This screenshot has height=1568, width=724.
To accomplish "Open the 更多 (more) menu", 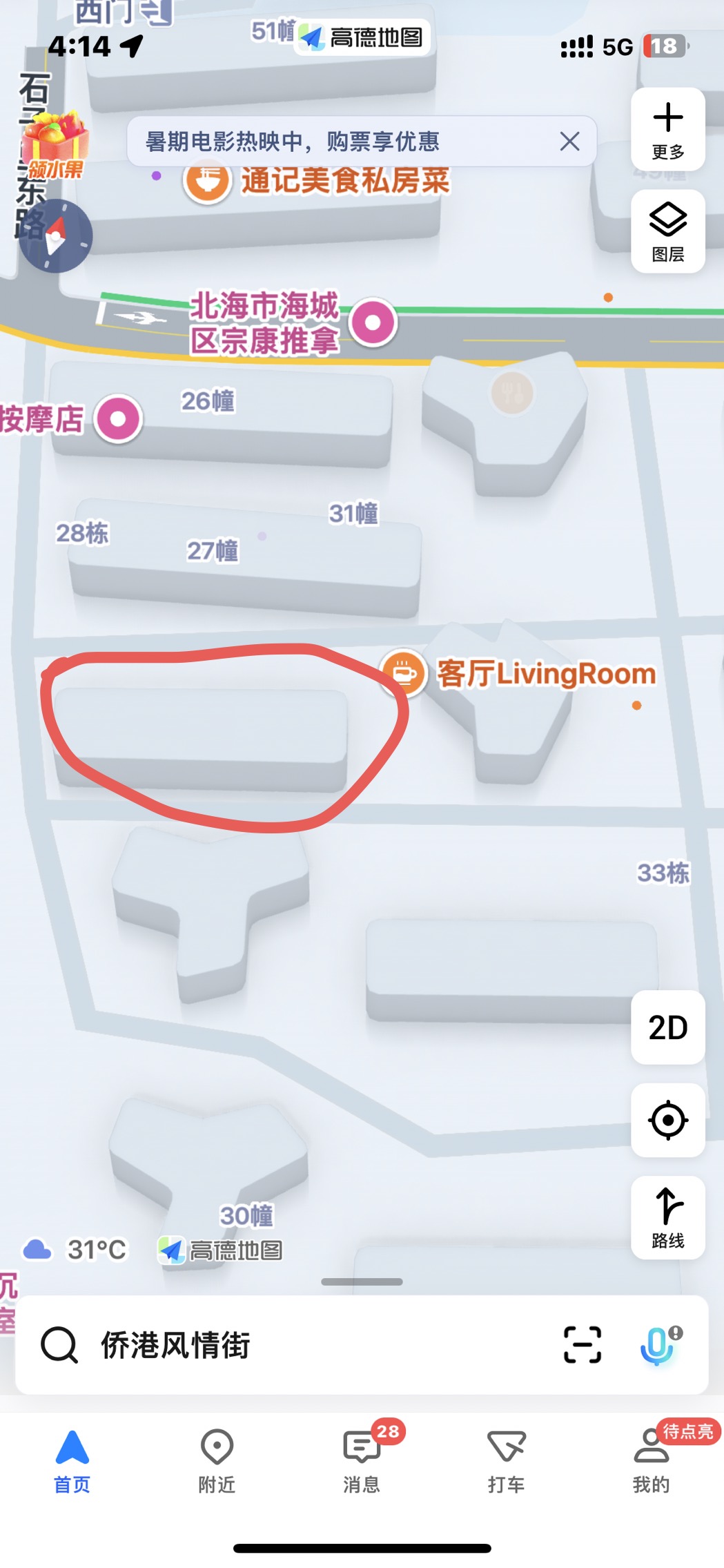I will tap(667, 129).
